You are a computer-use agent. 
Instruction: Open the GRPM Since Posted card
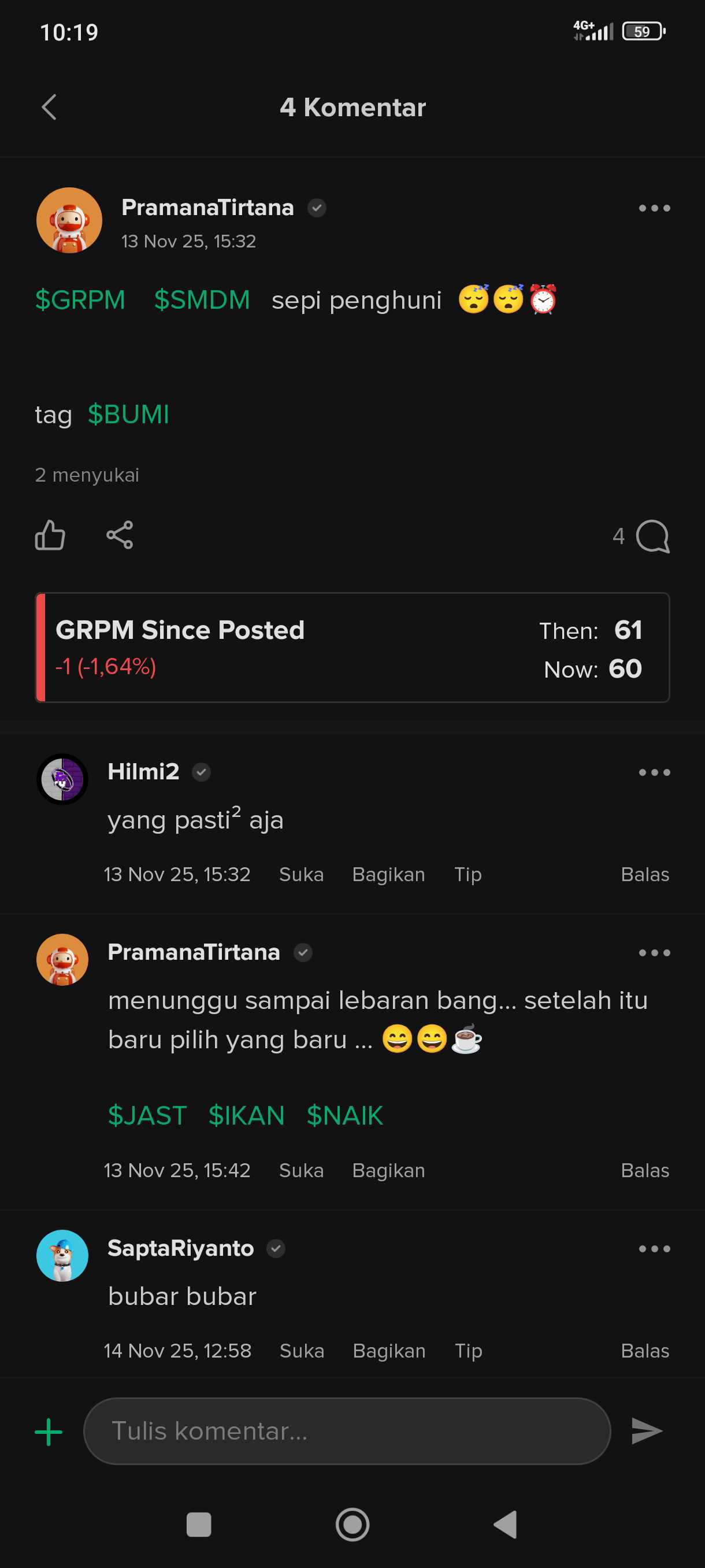coord(352,648)
